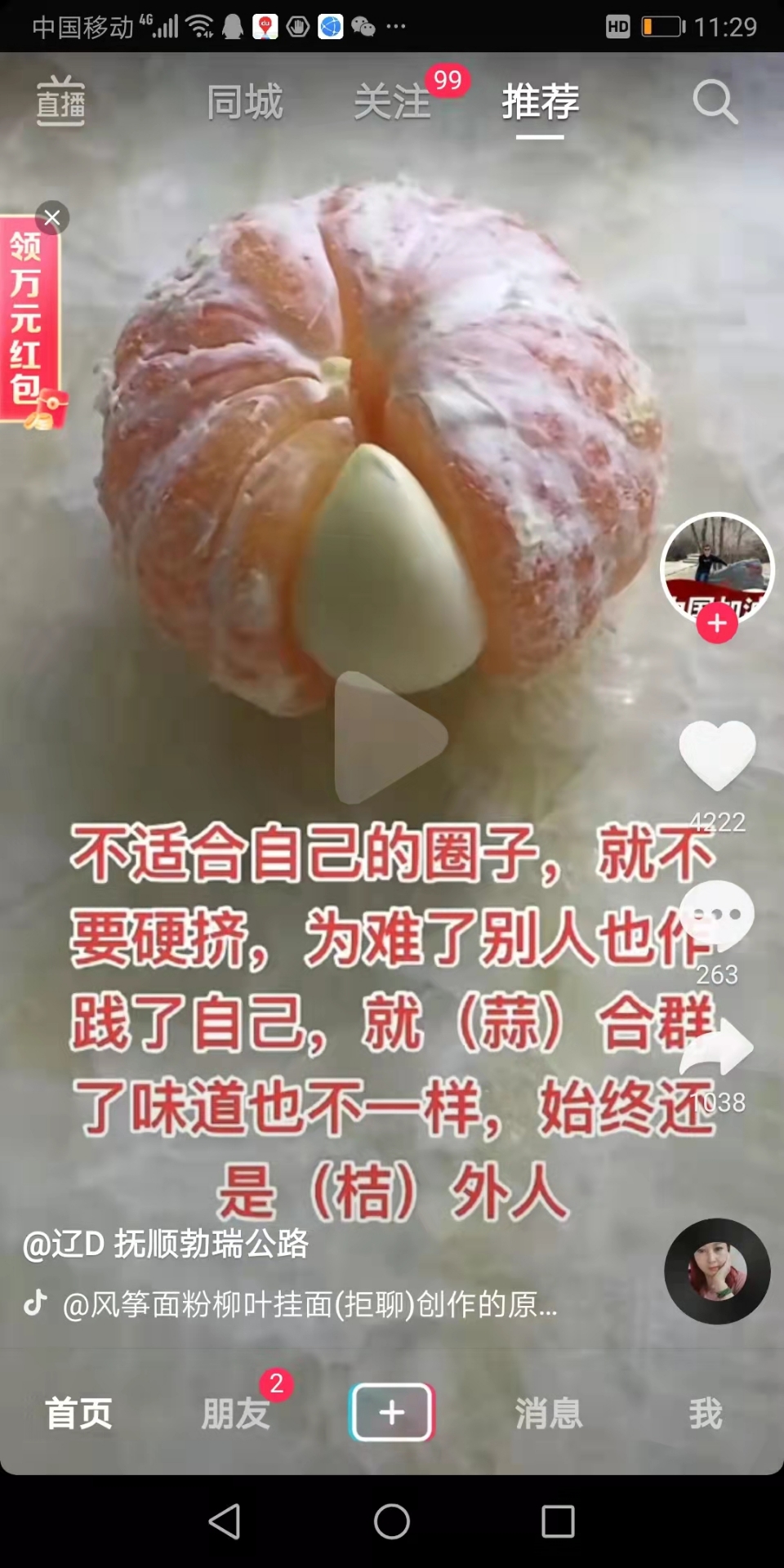Viewport: 784px width, 1568px height.
Task: Open the 消息 messages tab
Action: pyautogui.click(x=549, y=1413)
